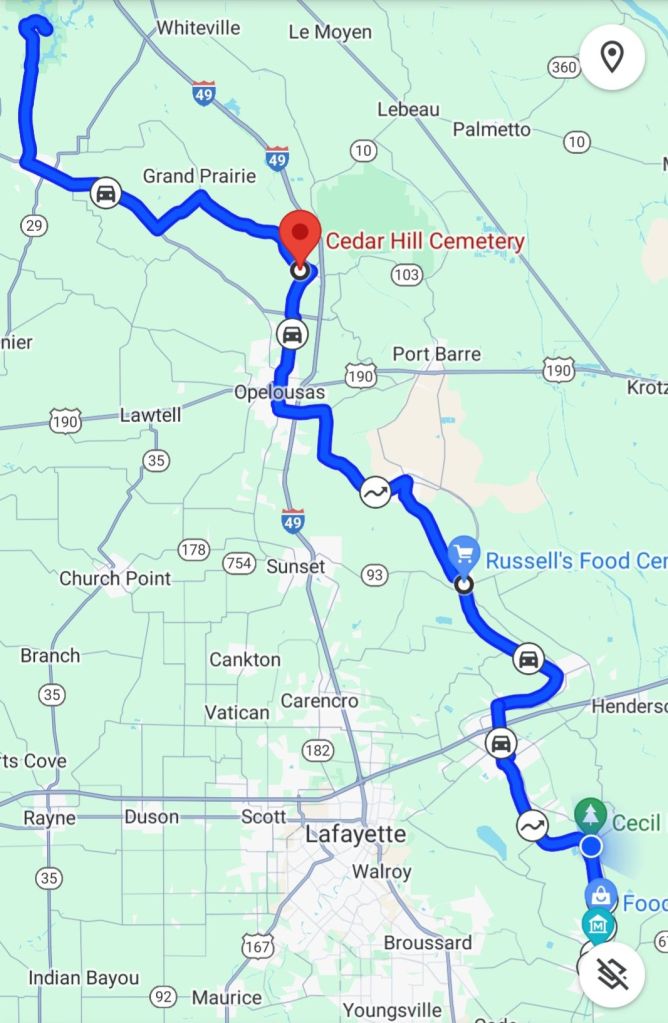Tap the trend-arrow icon near Cecil marker
This screenshot has width=668, height=1023.
tap(533, 826)
